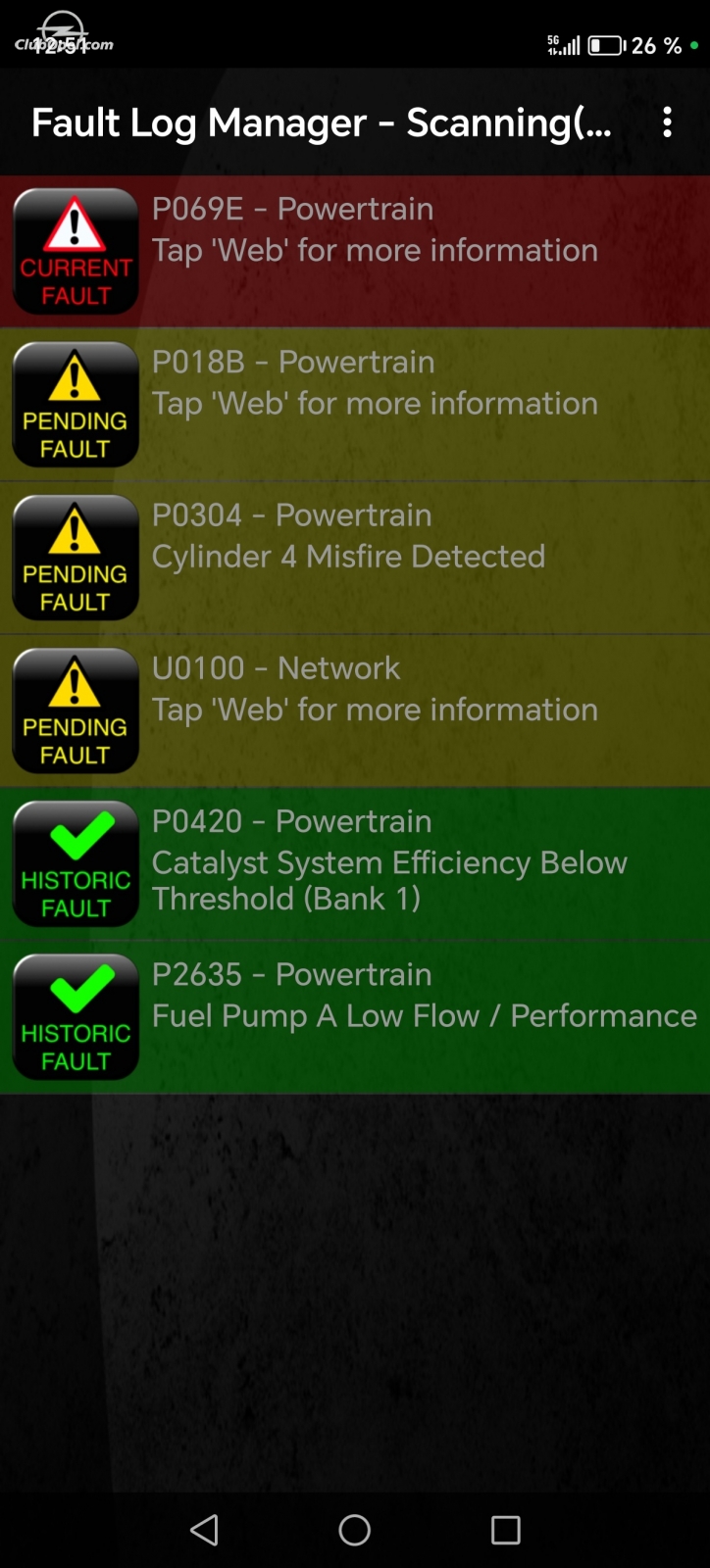
Task: Open the P069E current fault entry
Action: [x=355, y=252]
